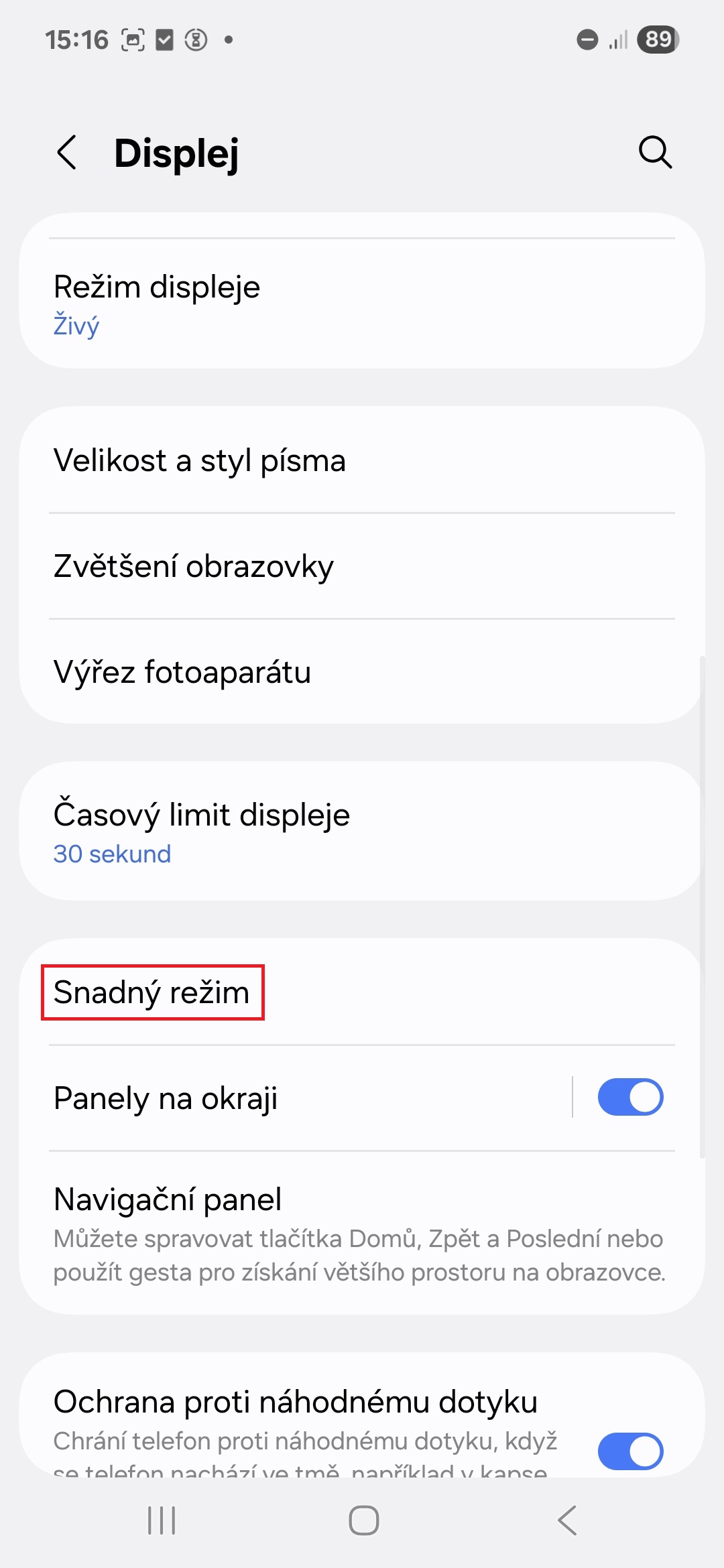This screenshot has width=724, height=1568.
Task: Turn off the Panely na okraji switch
Action: click(x=630, y=1097)
